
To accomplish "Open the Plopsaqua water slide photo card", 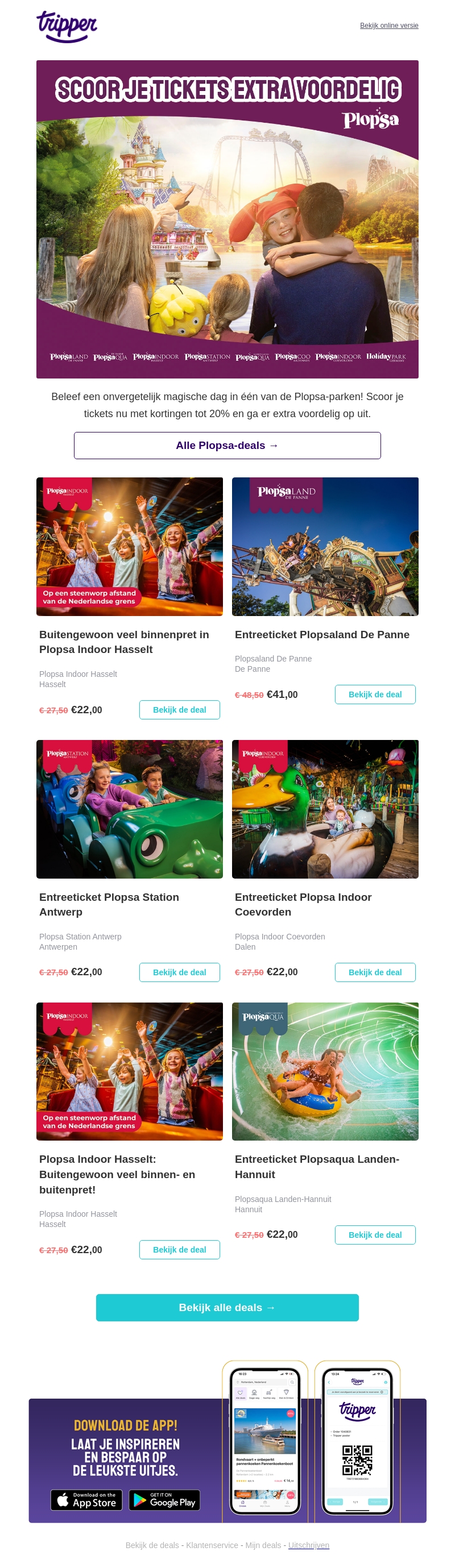I will pyautogui.click(x=325, y=1071).
